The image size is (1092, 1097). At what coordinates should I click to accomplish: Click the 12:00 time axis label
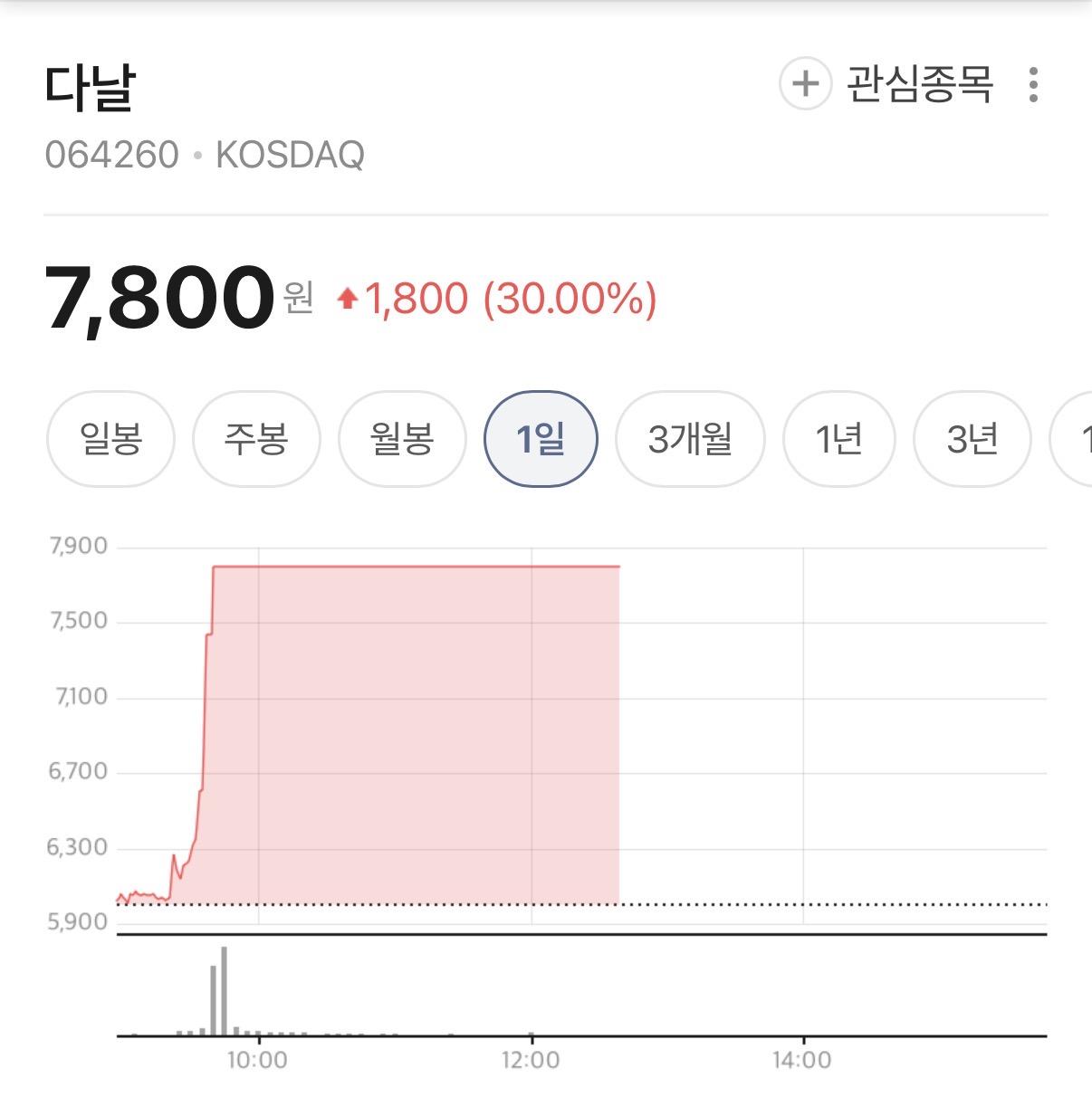(530, 1059)
